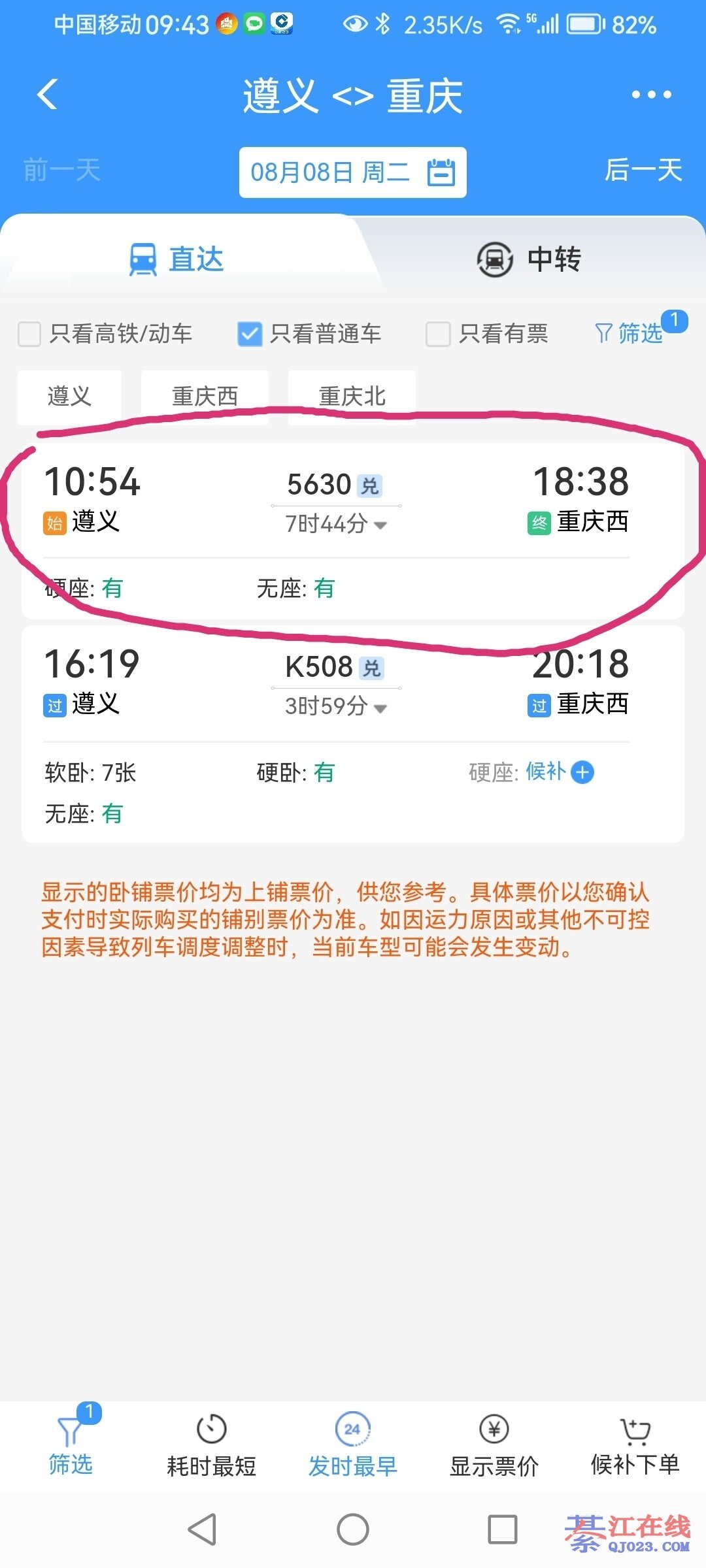Expand the 7时44分 stops dropdown for 5630
The image size is (706, 1568).
336,524
